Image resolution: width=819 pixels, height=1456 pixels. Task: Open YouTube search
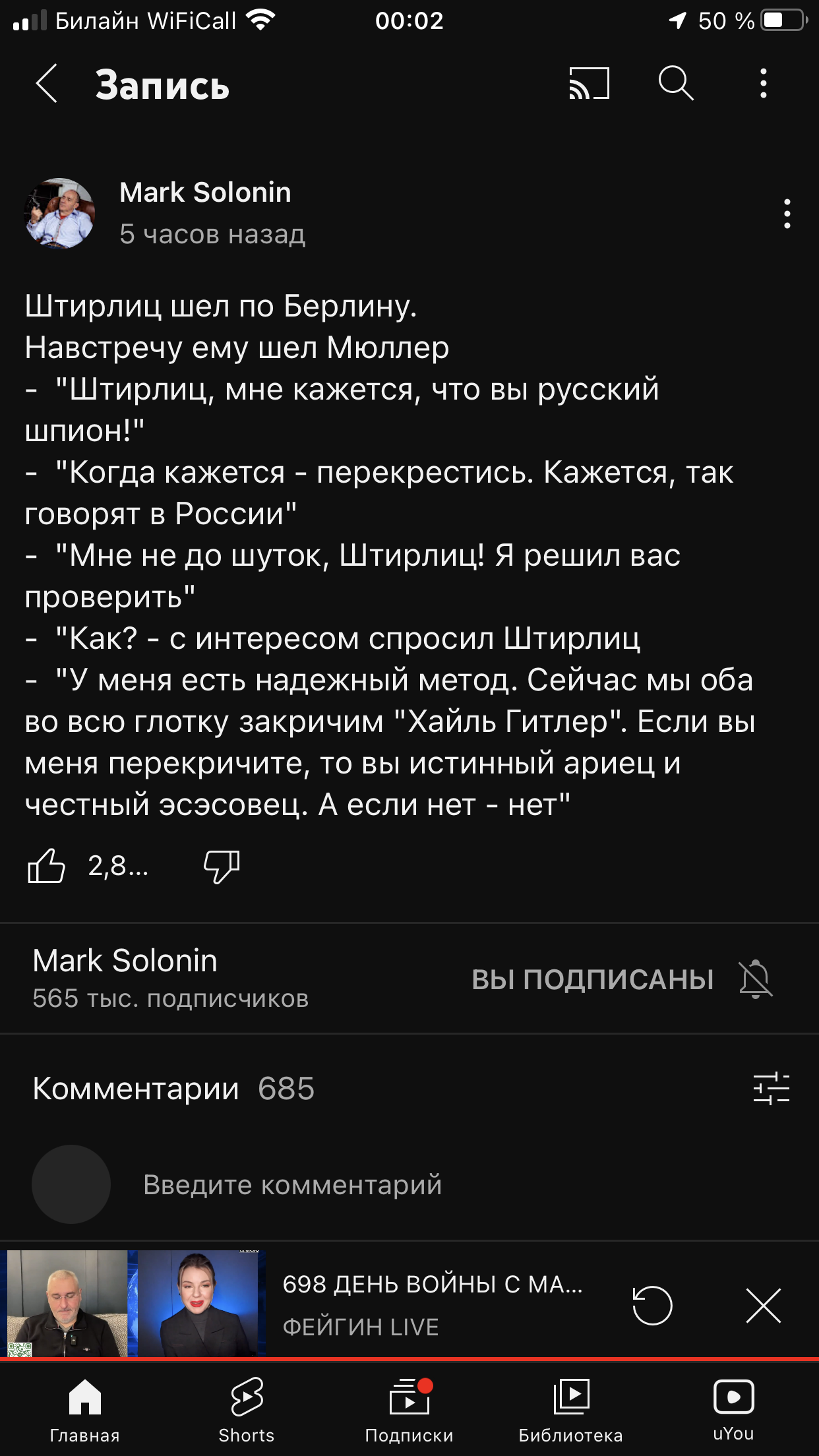coord(676,84)
